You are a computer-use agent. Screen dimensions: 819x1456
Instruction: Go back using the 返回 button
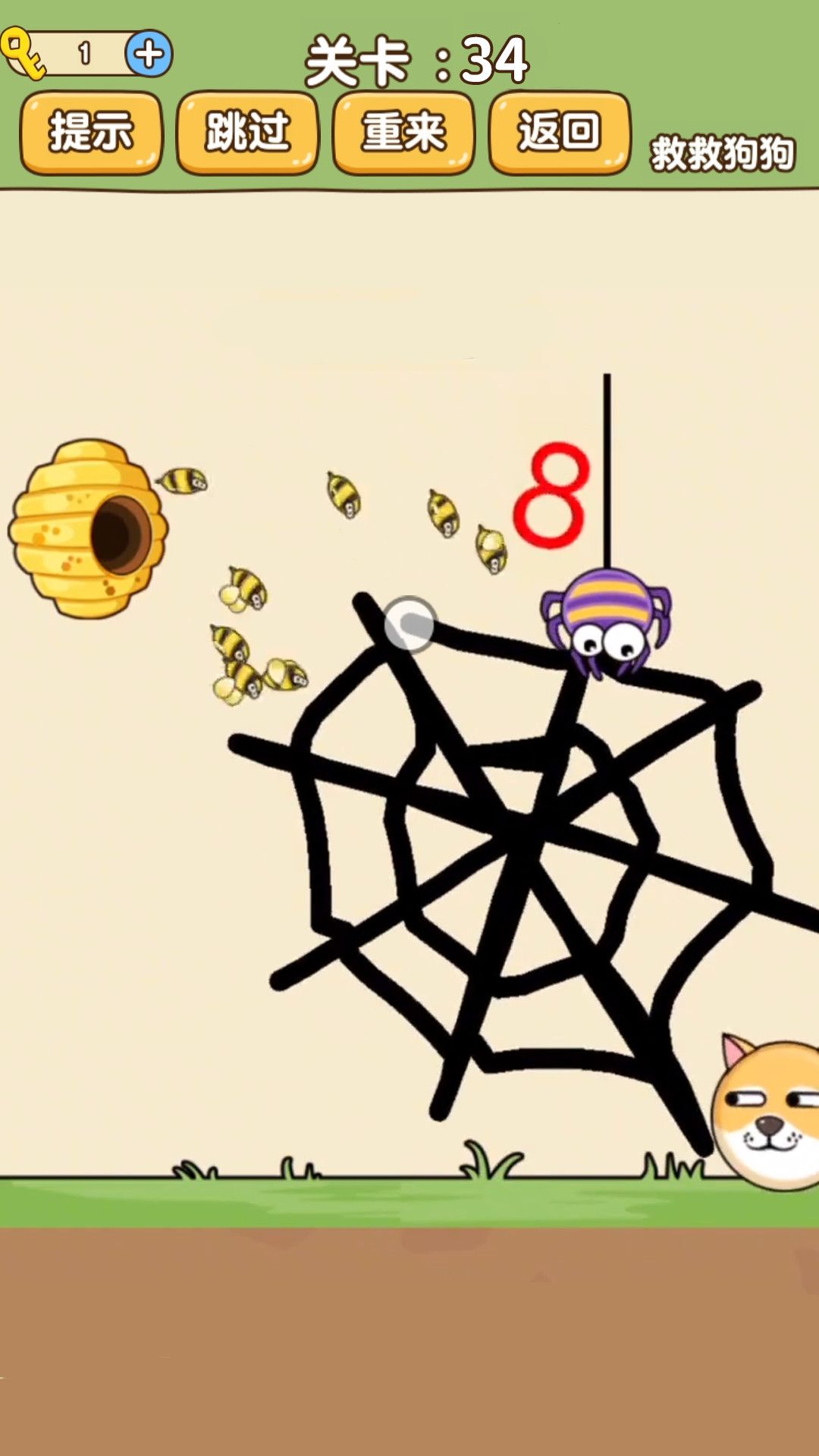(560, 133)
